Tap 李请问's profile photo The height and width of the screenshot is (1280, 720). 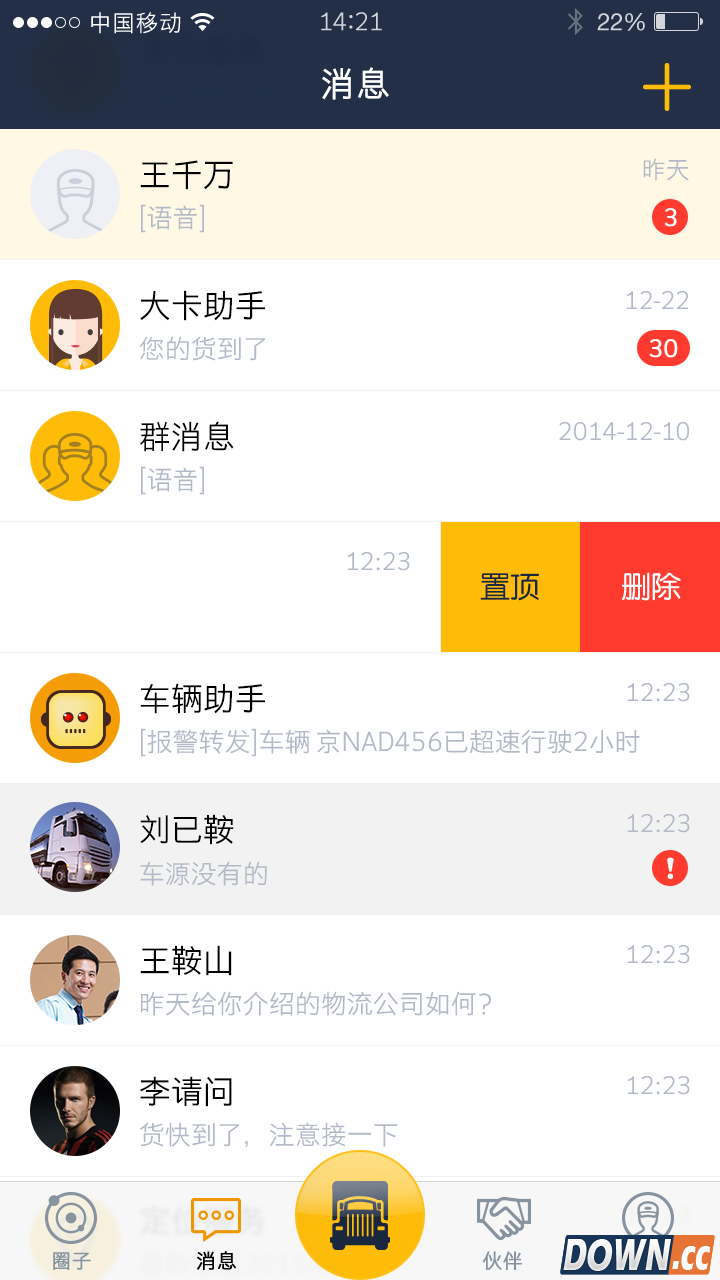tap(75, 1110)
